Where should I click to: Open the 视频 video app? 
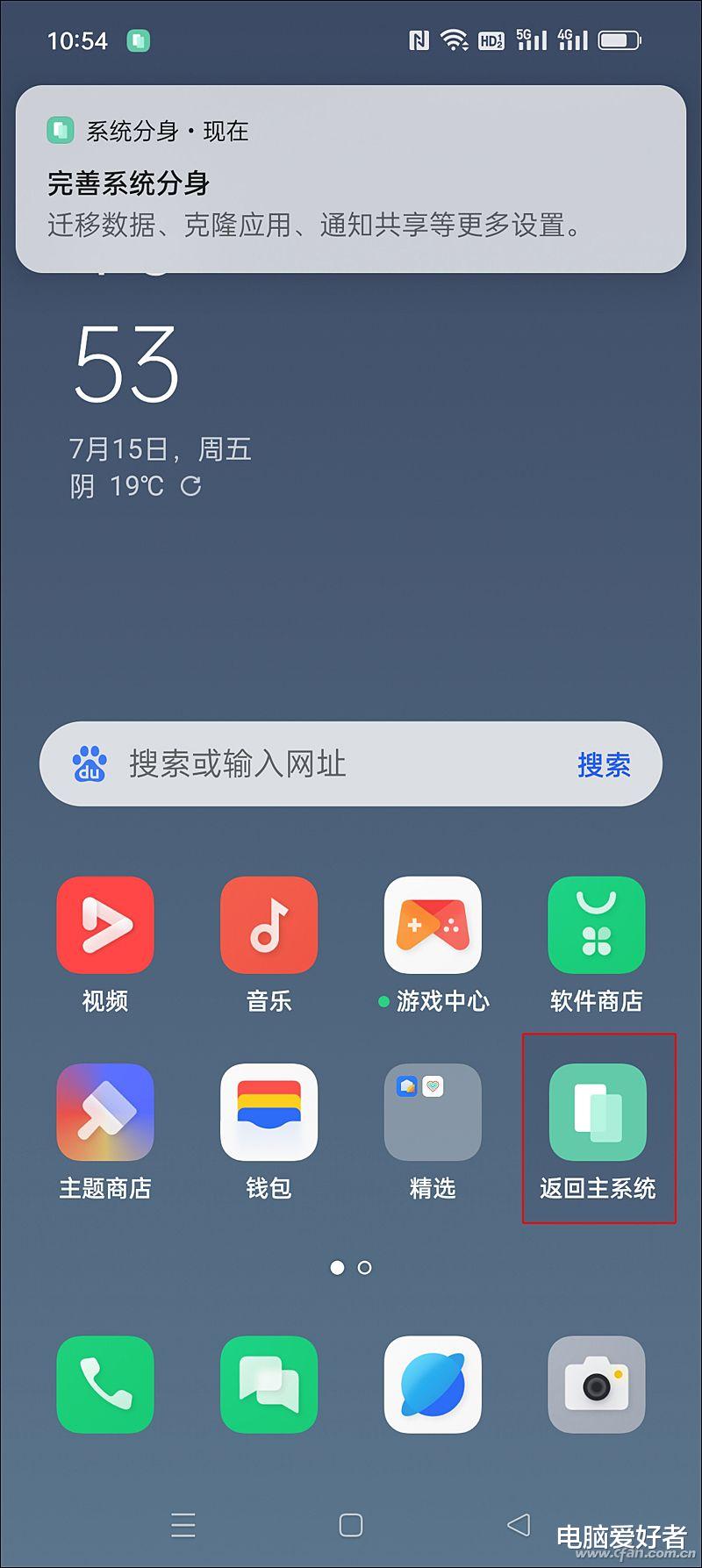104,924
